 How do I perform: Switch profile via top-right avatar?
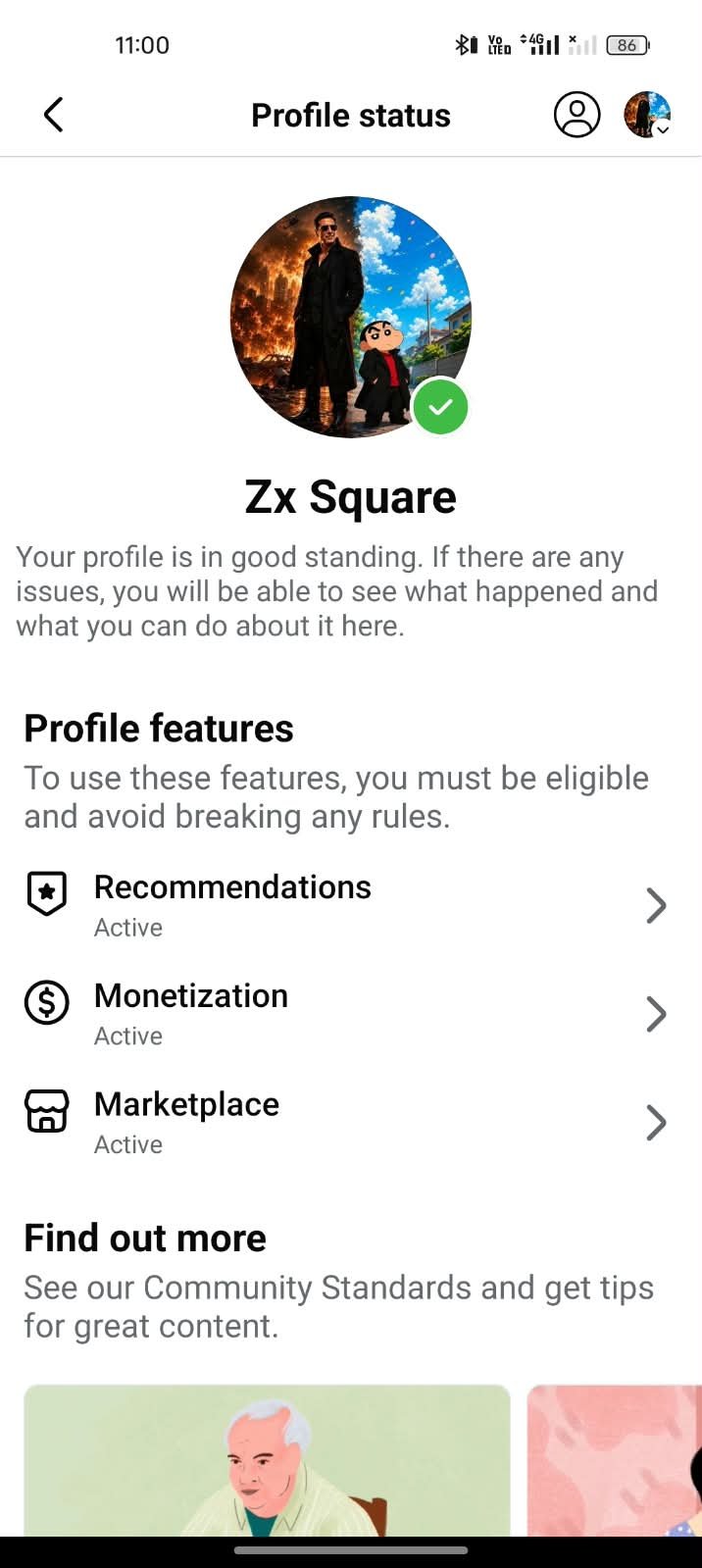point(647,115)
